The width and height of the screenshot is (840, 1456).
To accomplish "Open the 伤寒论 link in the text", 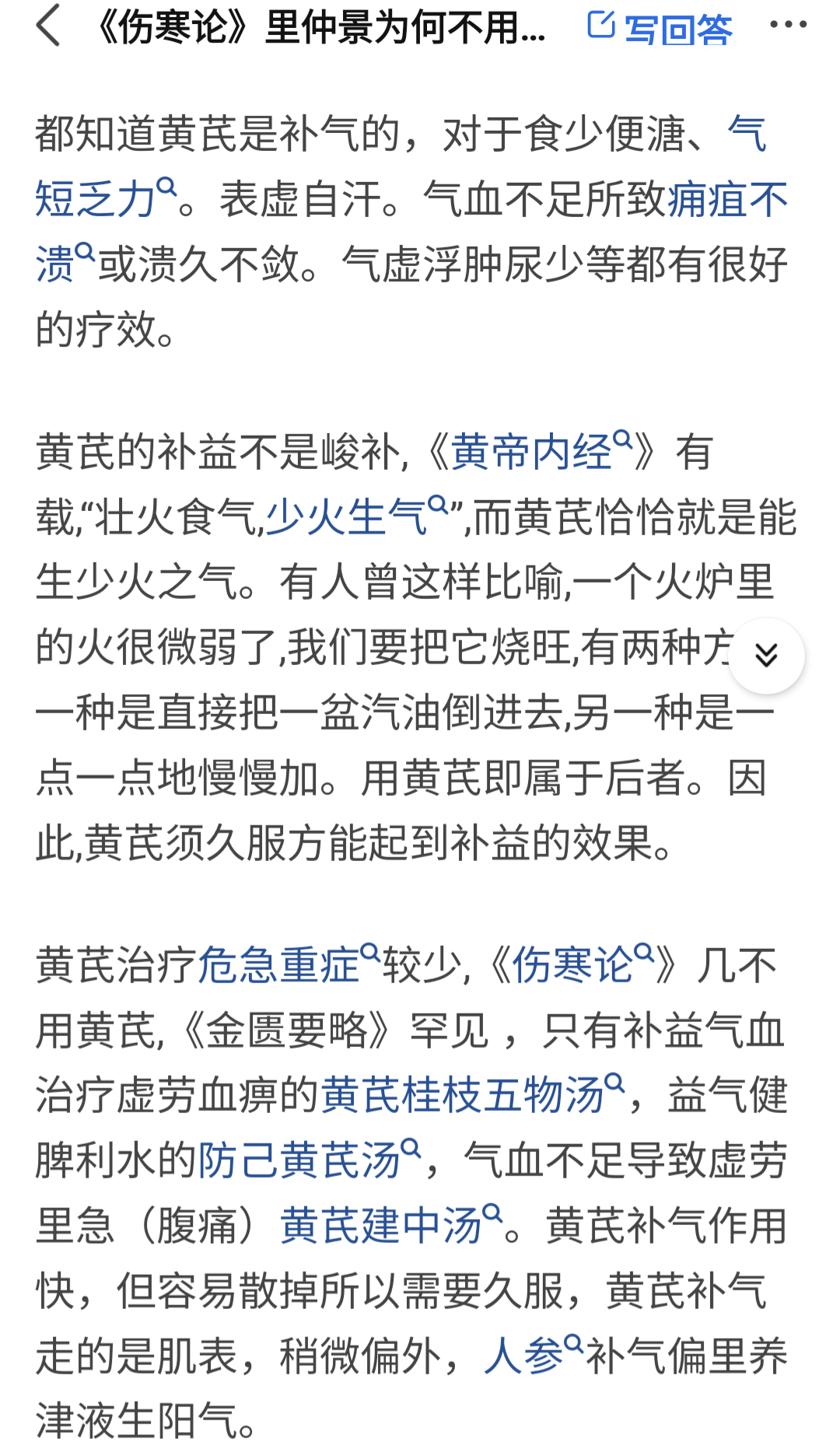I will tap(572, 966).
